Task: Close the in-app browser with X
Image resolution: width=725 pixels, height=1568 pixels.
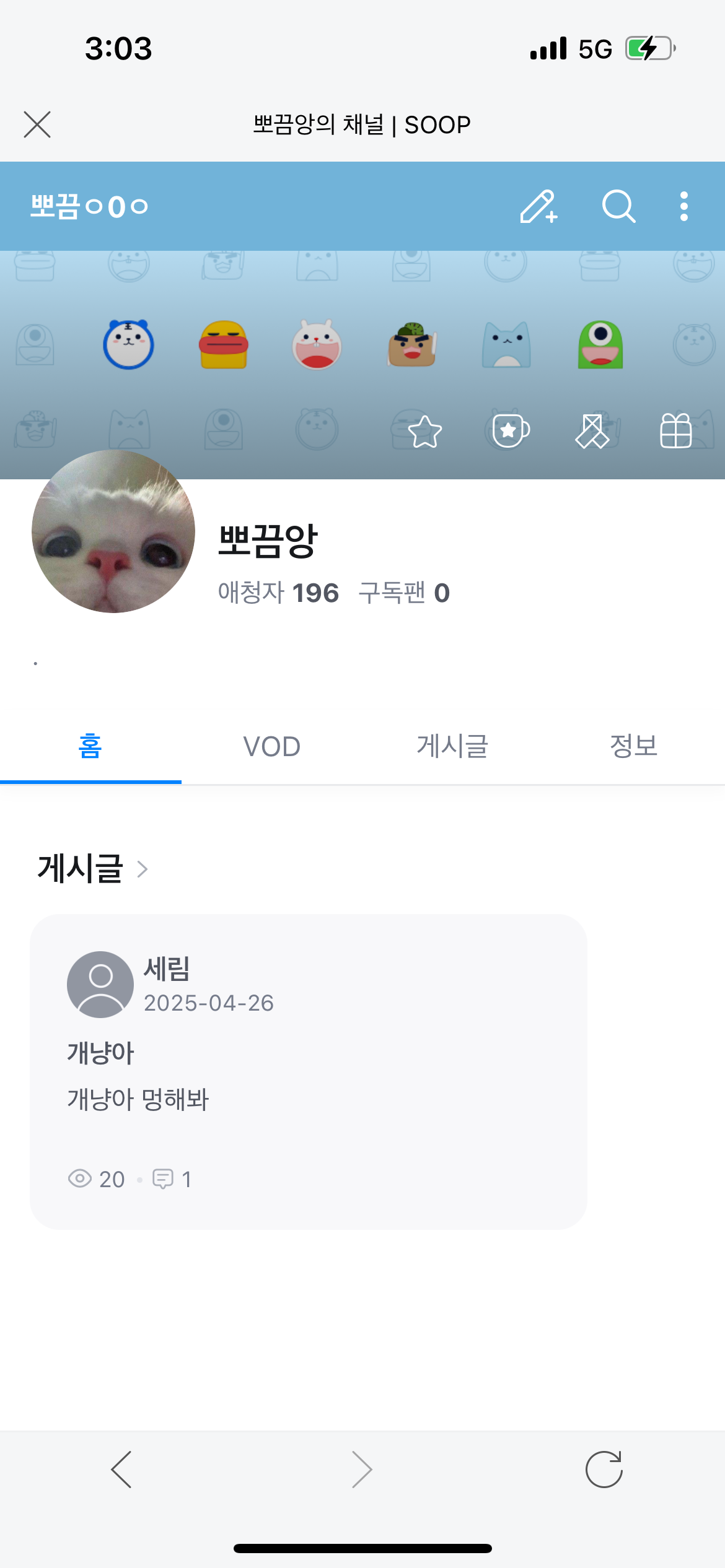Action: point(37,124)
